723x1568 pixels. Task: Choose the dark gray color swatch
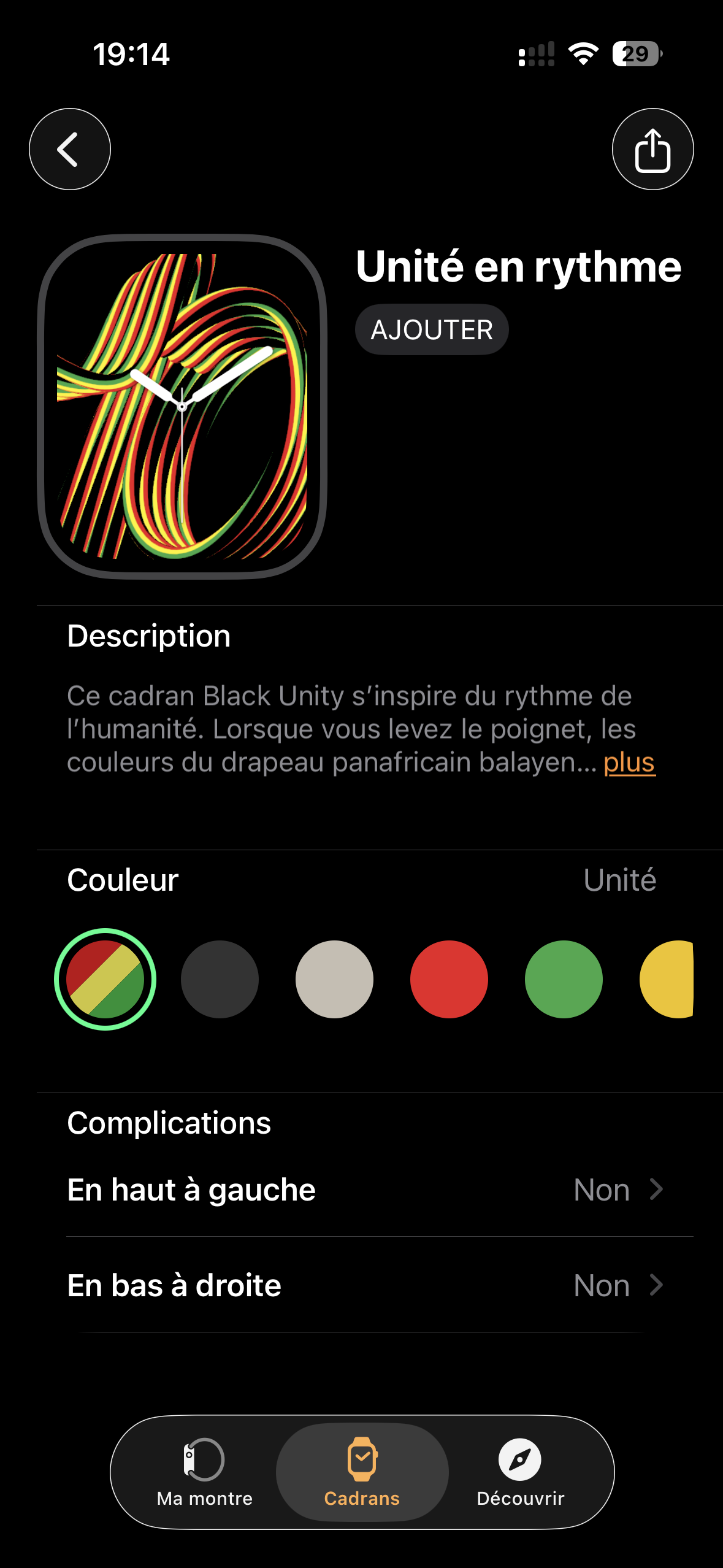(x=220, y=979)
